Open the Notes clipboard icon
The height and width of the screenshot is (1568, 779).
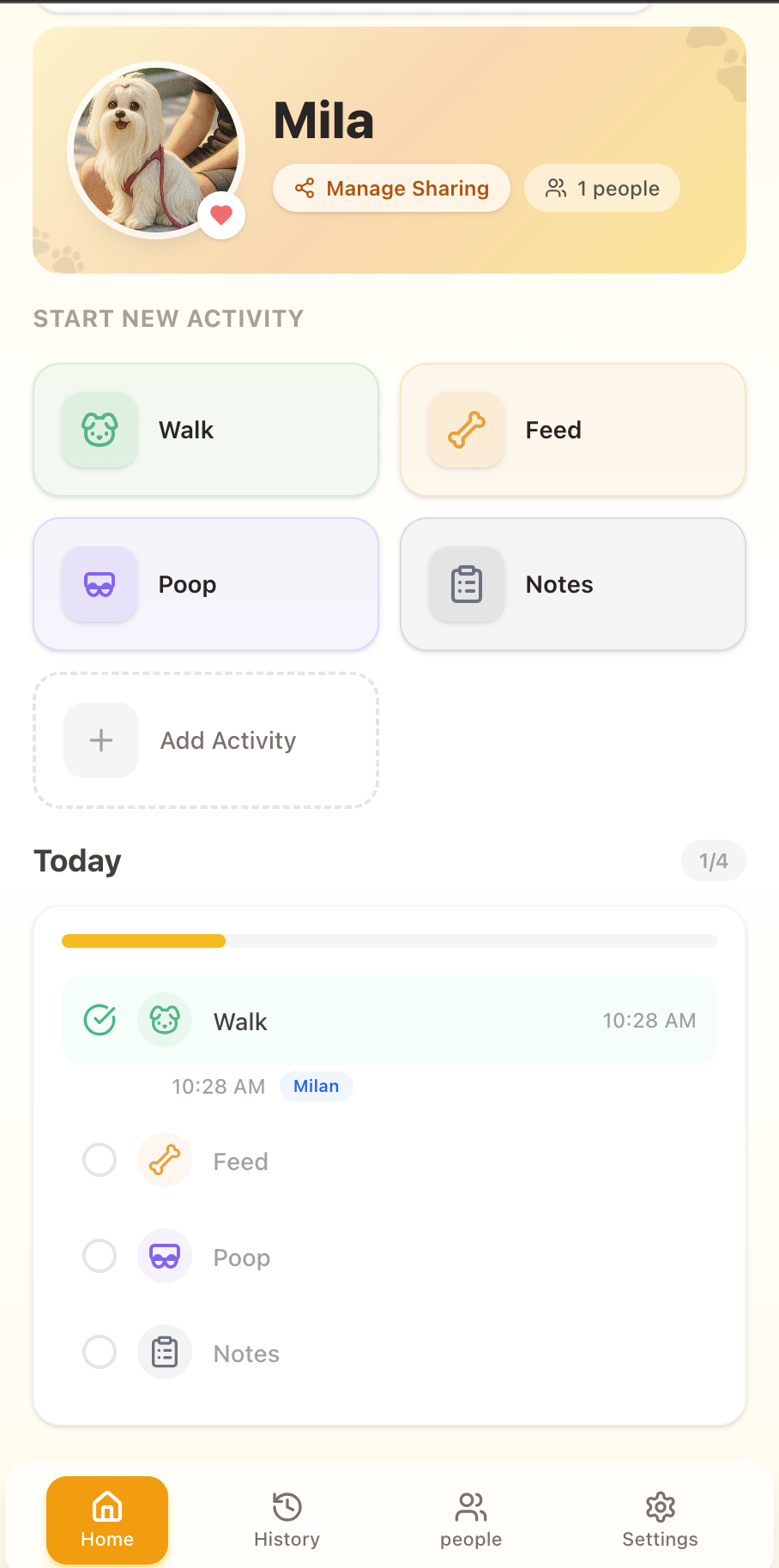466,584
